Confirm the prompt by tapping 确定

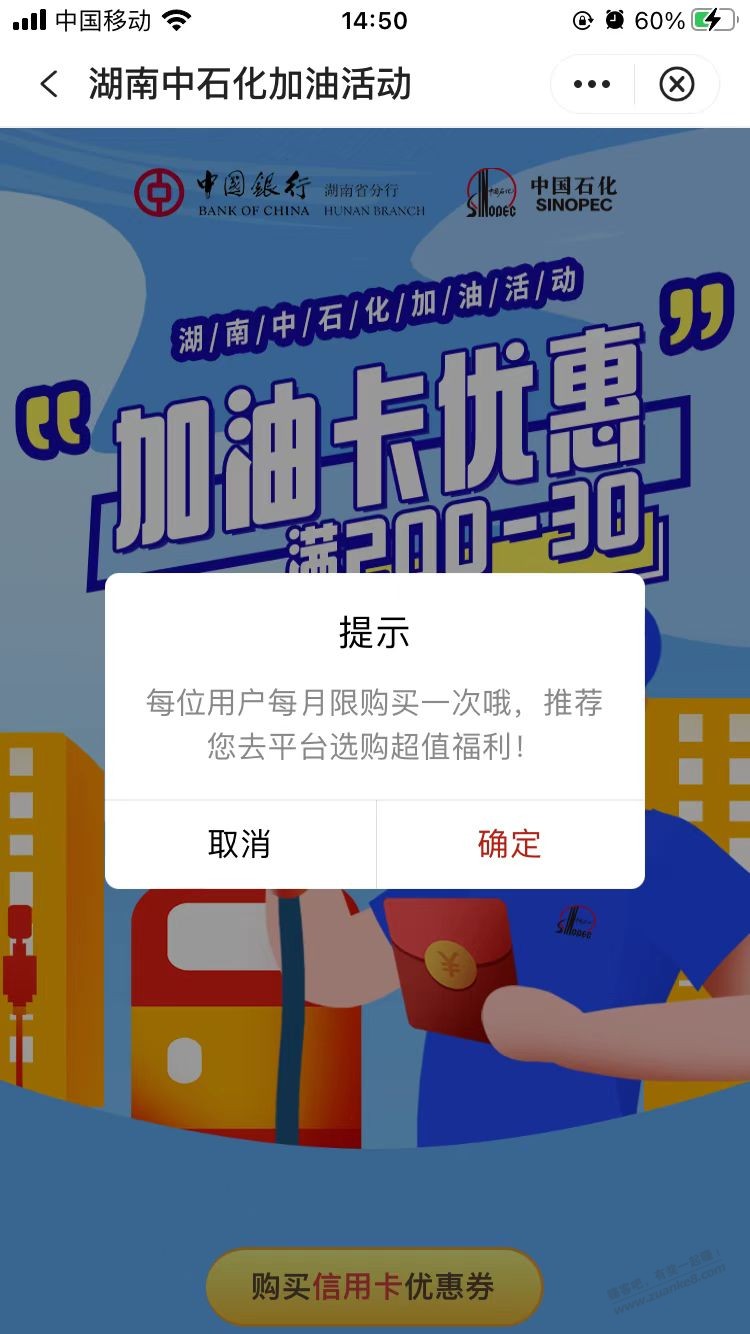pos(510,844)
